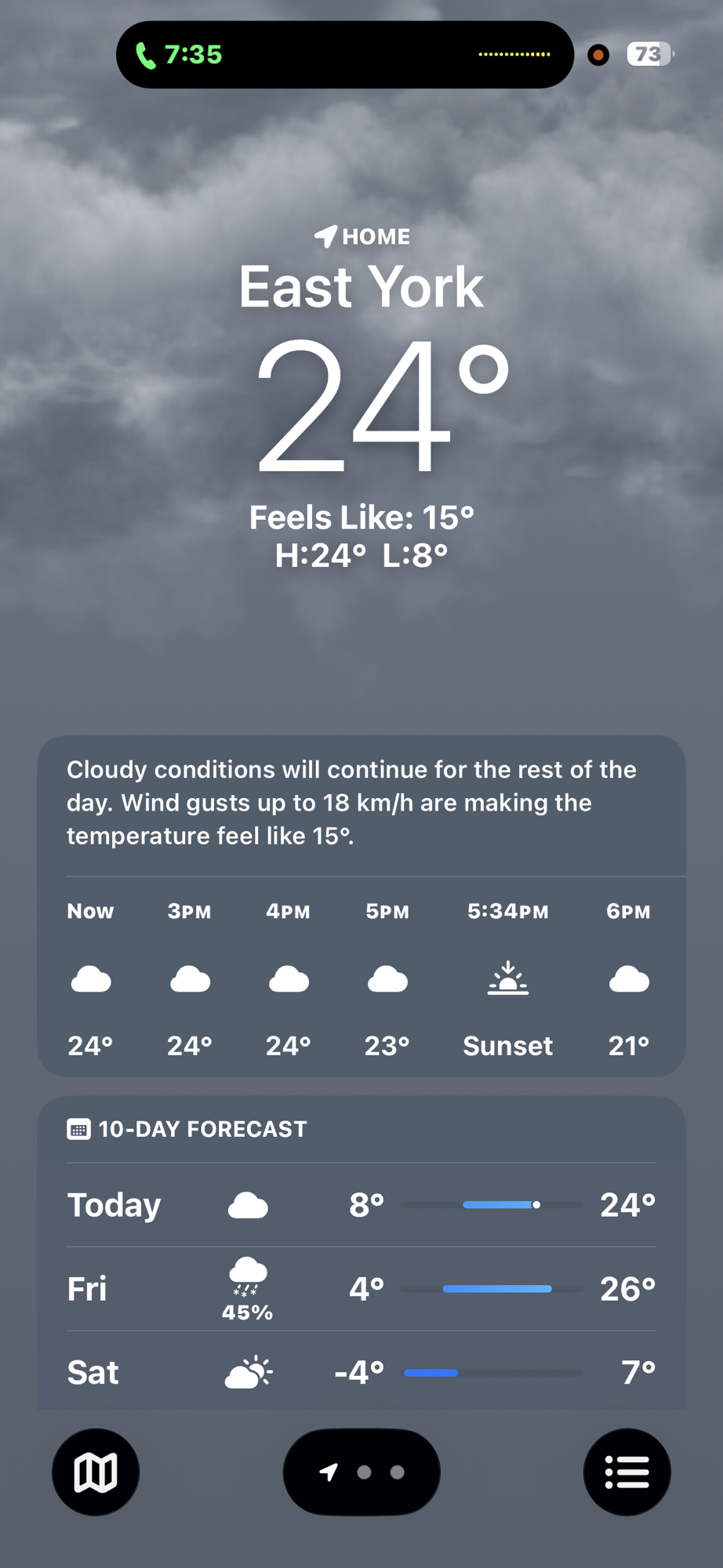The width and height of the screenshot is (723, 1568).
Task: Open the cloudy conditions hourly forecast card
Action: click(361, 905)
